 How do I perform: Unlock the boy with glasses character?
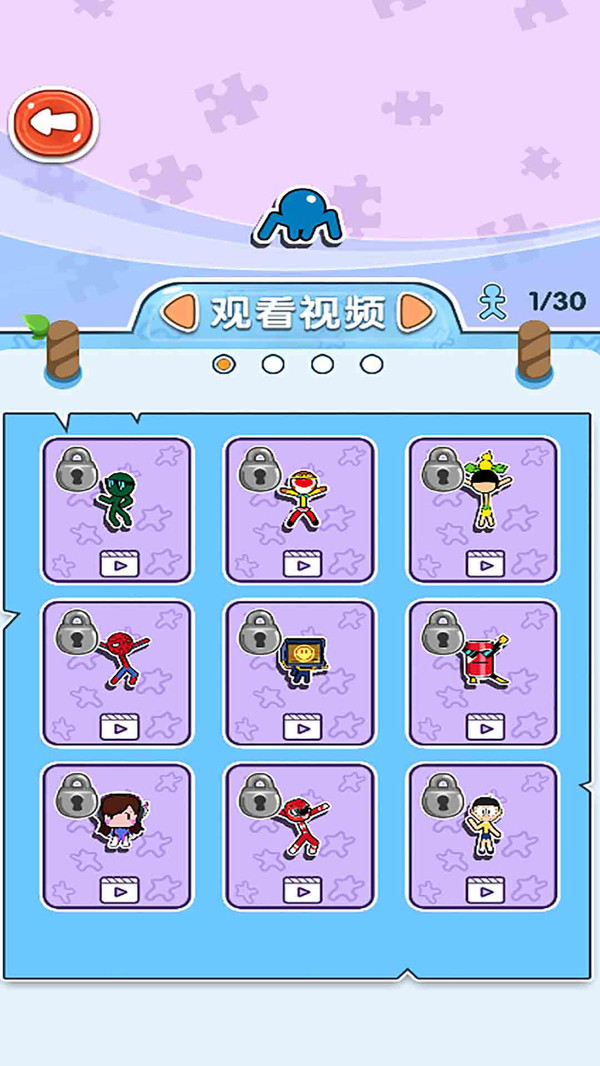483,836
